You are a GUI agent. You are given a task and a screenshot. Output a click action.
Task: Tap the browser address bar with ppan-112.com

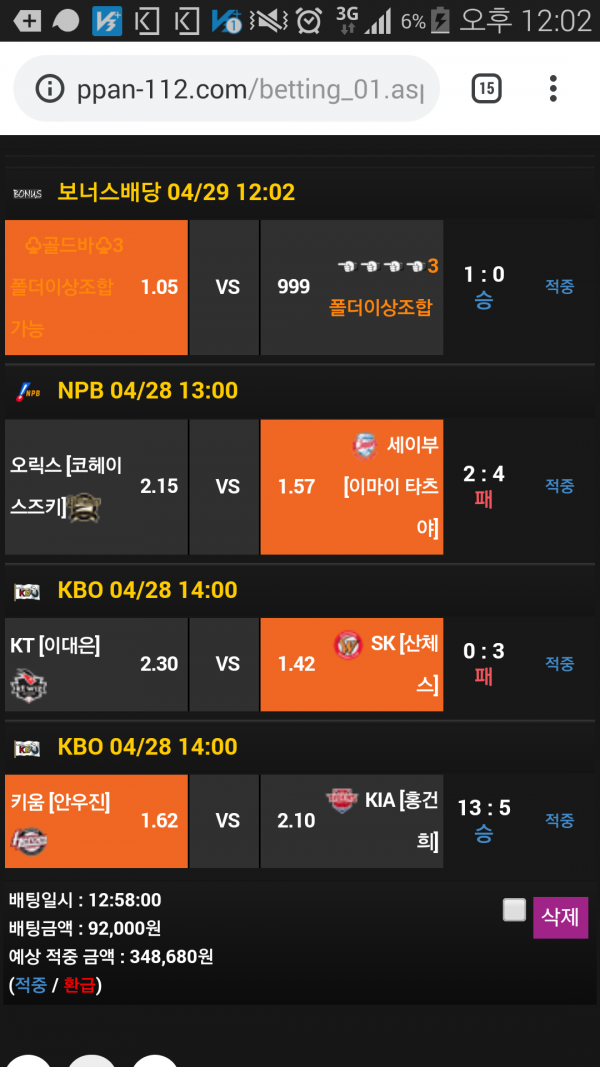[x=250, y=90]
